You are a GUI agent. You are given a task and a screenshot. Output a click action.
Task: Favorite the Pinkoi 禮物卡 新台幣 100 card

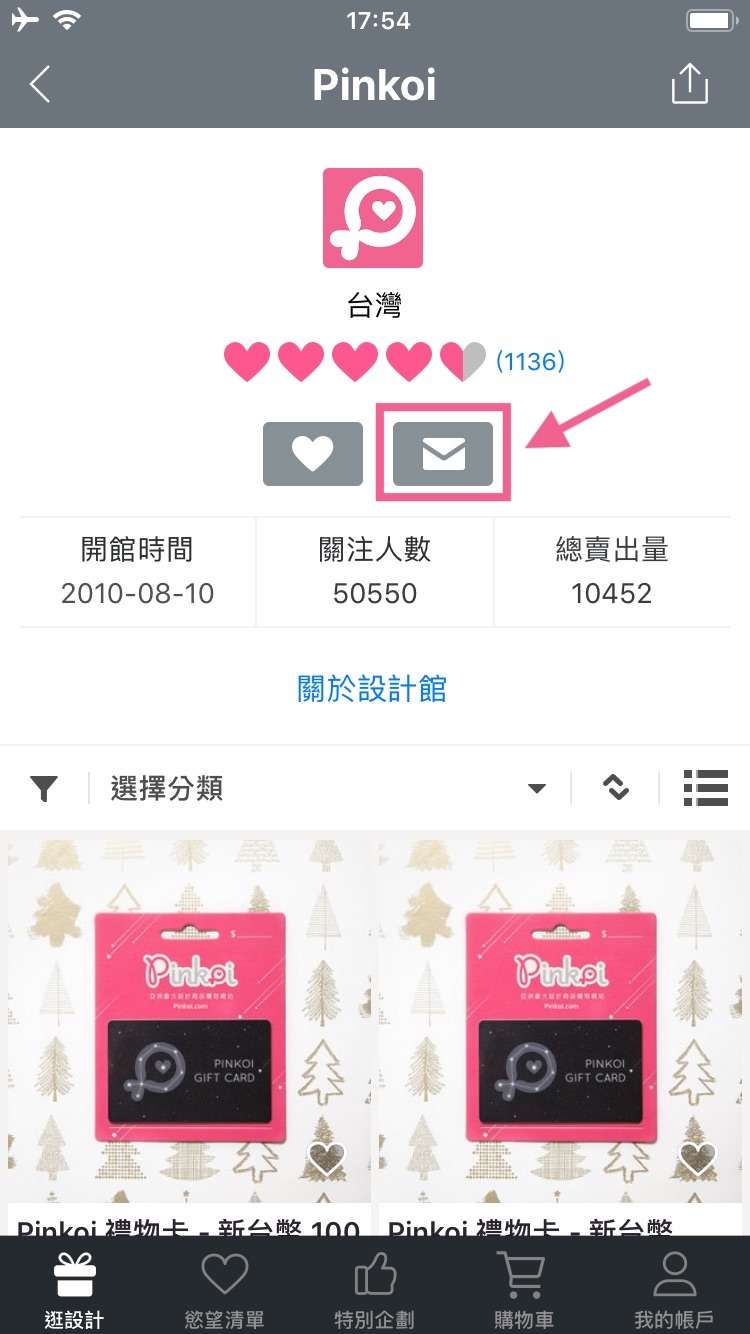pyautogui.click(x=327, y=1160)
